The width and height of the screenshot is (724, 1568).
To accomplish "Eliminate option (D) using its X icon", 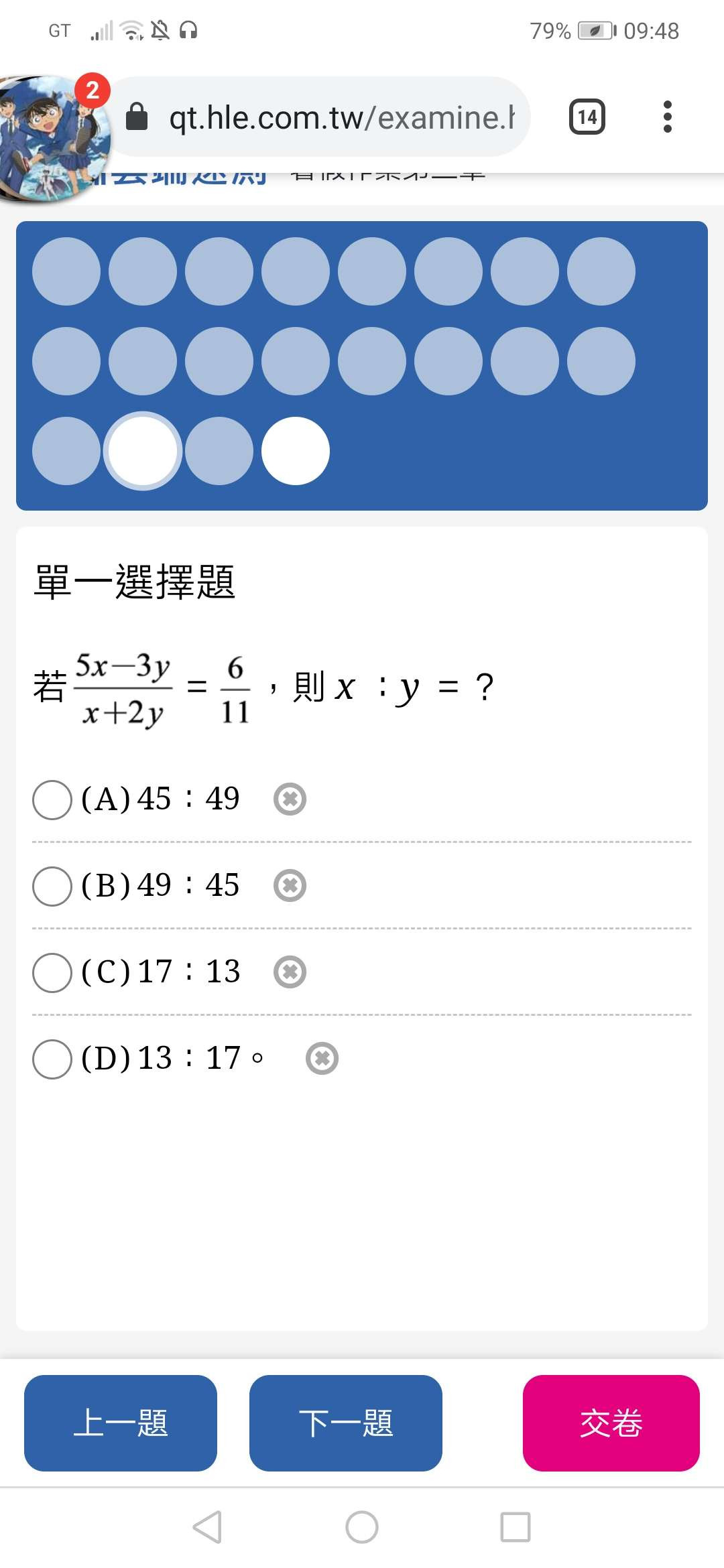I will point(322,1058).
